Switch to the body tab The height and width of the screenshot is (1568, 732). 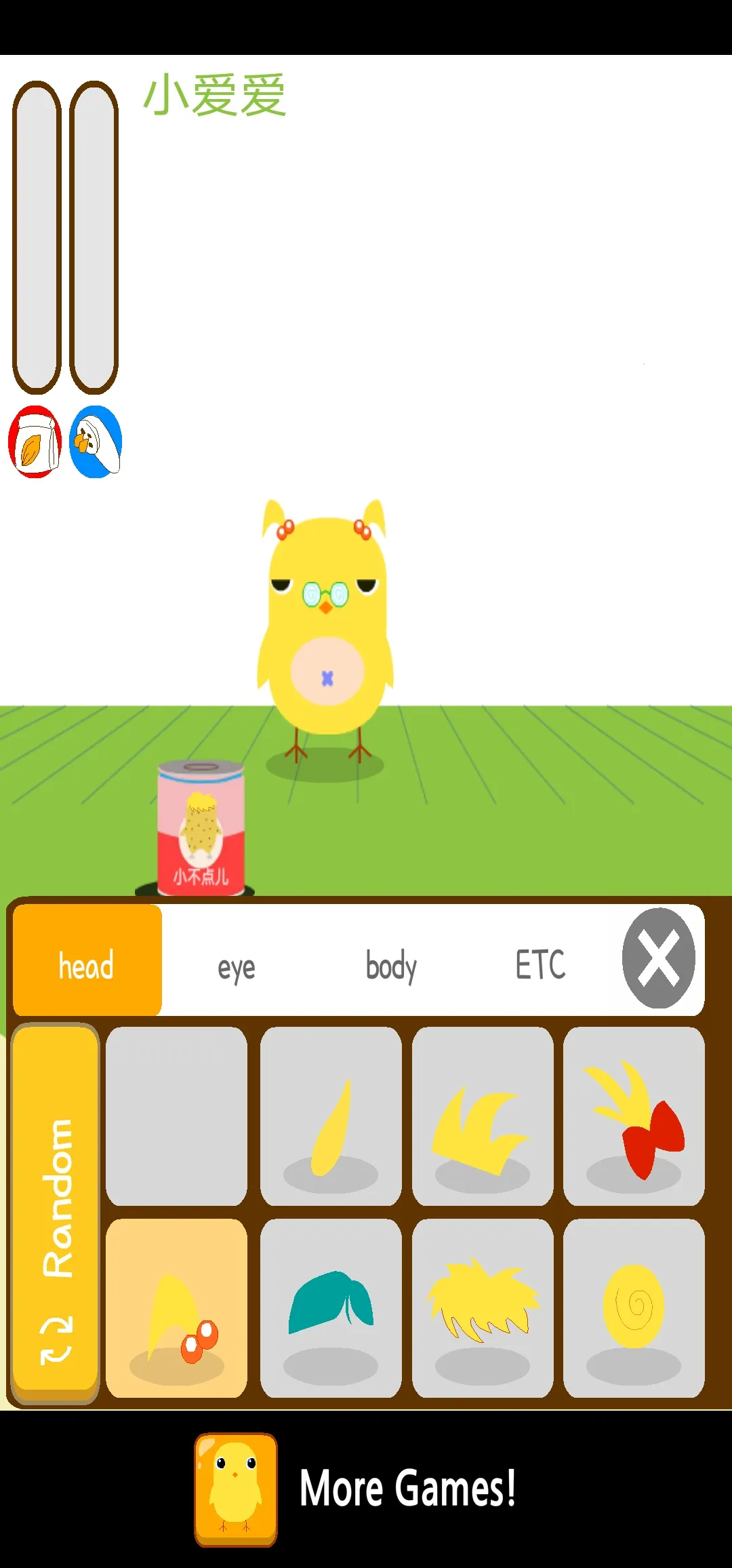click(x=391, y=966)
